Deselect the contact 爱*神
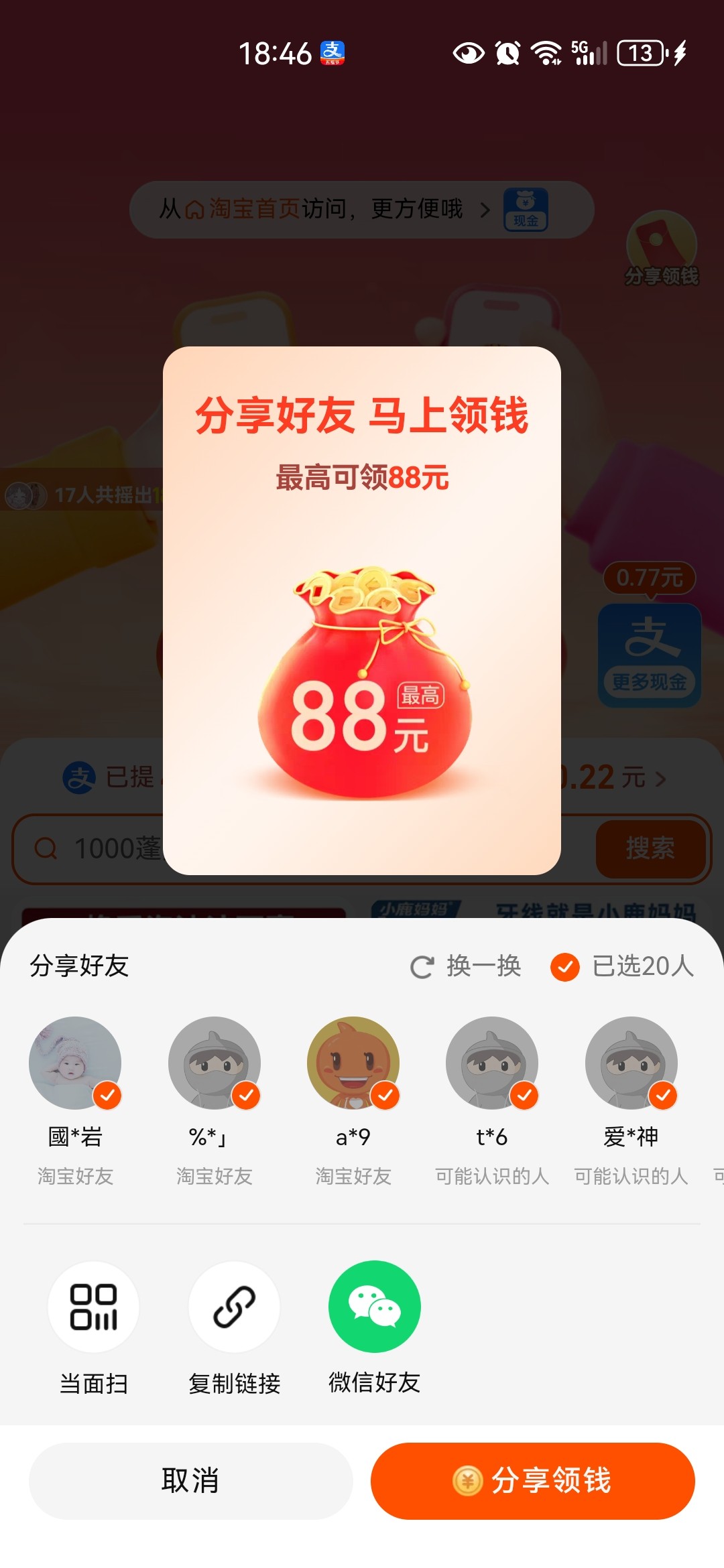Screen dimensions: 724x1568 [631, 1063]
